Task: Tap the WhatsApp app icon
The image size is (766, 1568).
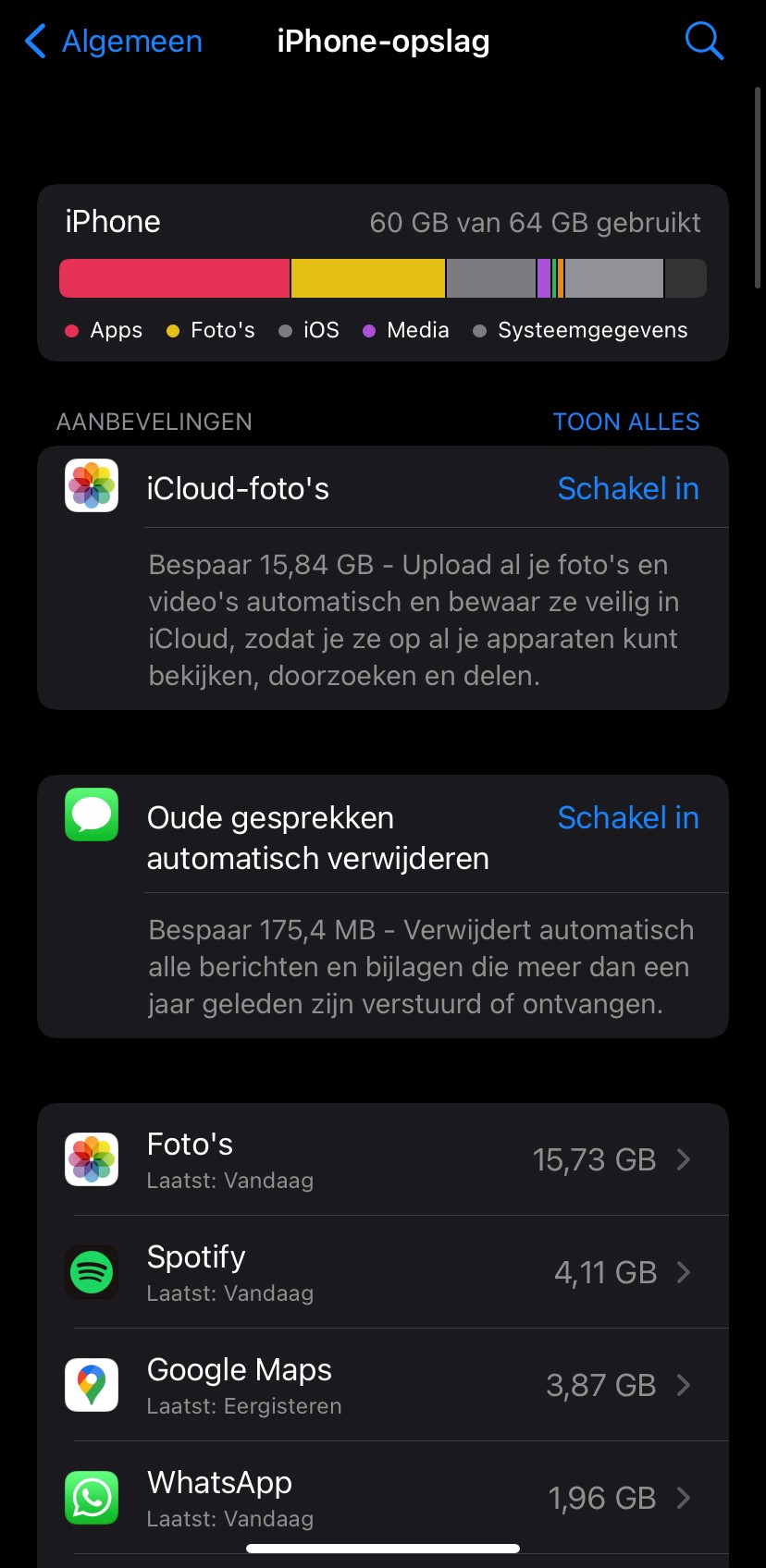Action: [91, 1498]
